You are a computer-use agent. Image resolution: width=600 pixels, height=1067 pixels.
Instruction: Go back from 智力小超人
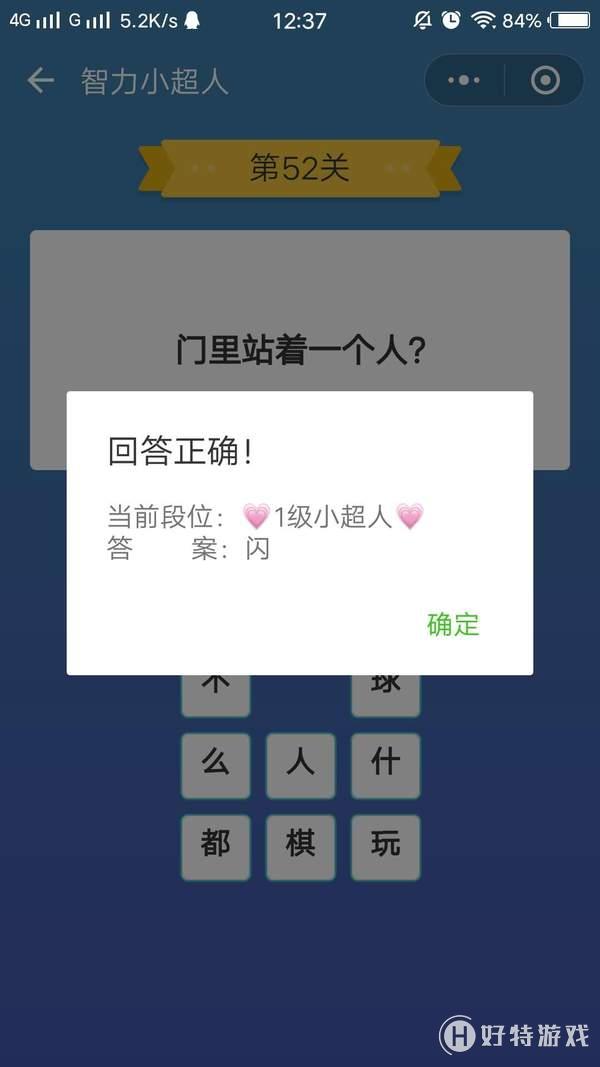pyautogui.click(x=40, y=81)
